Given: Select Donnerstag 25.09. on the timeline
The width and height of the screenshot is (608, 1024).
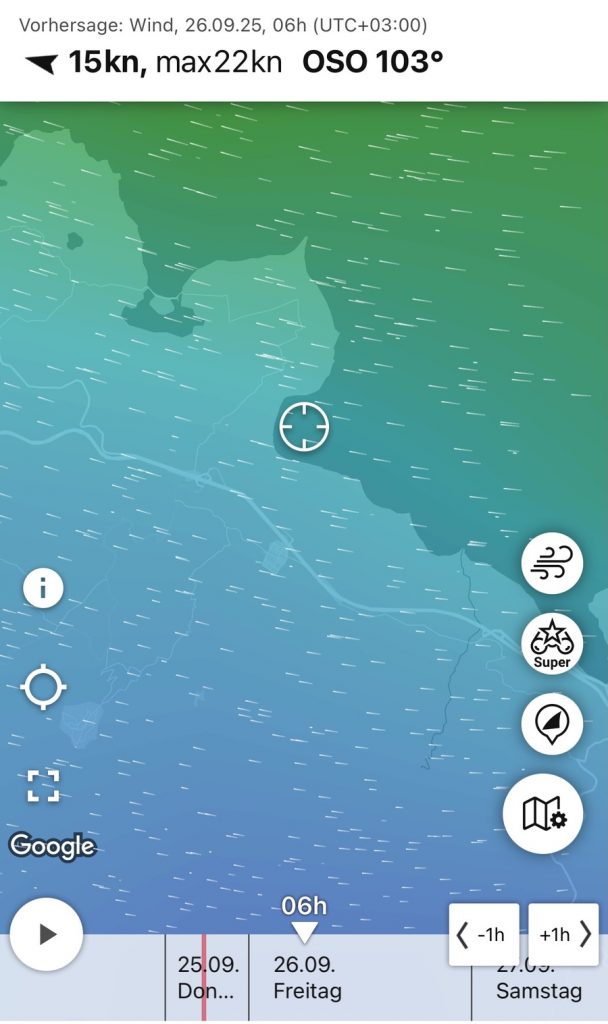Looking at the screenshot, I should pos(208,980).
